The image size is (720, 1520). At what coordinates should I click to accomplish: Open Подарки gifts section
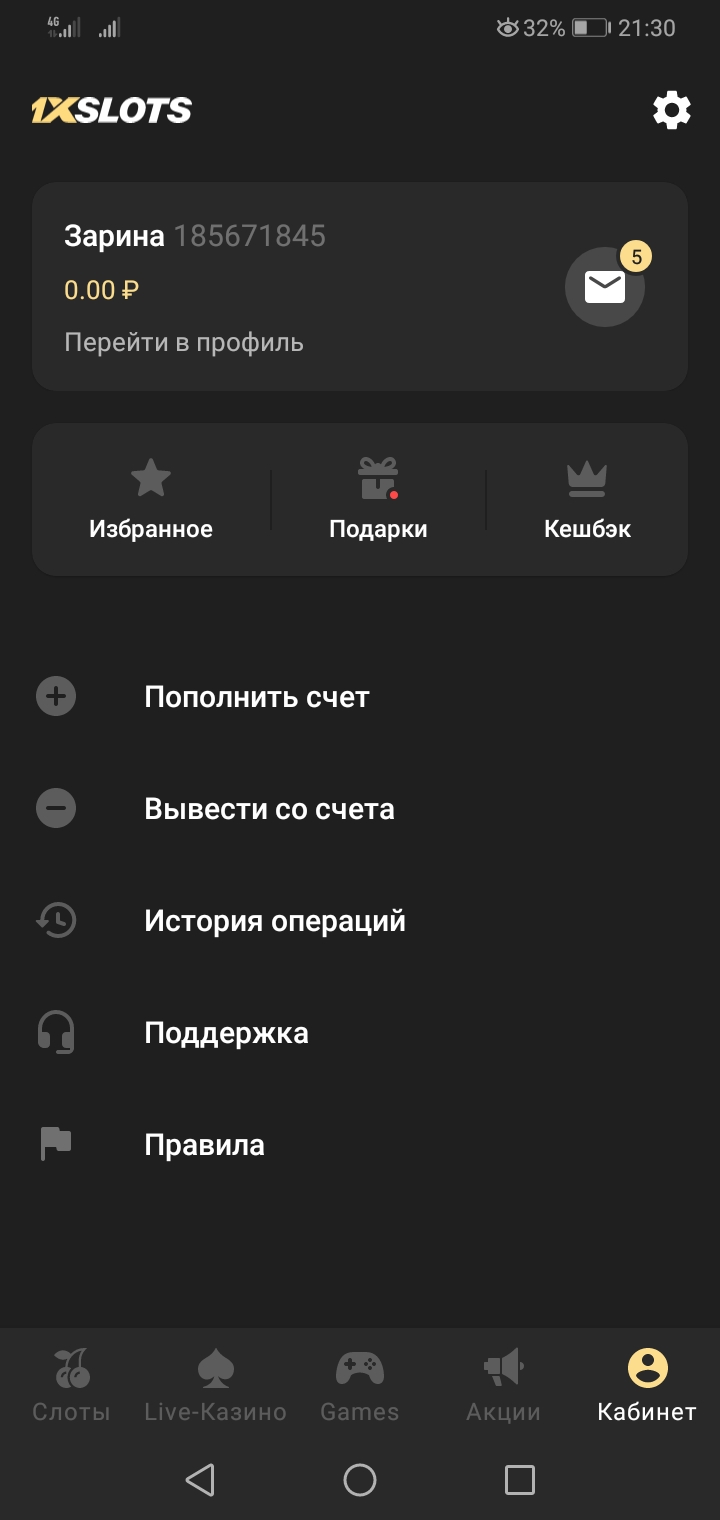(378, 499)
